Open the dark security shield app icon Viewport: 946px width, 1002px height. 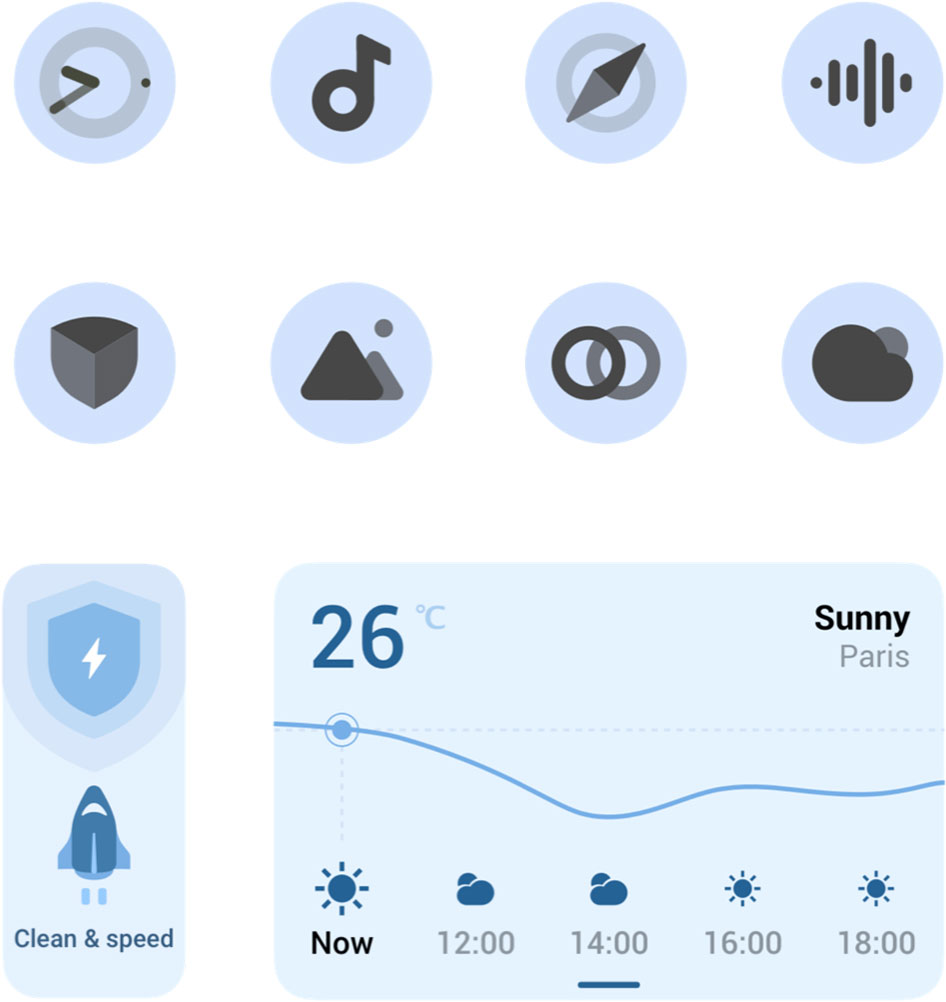(x=97, y=362)
